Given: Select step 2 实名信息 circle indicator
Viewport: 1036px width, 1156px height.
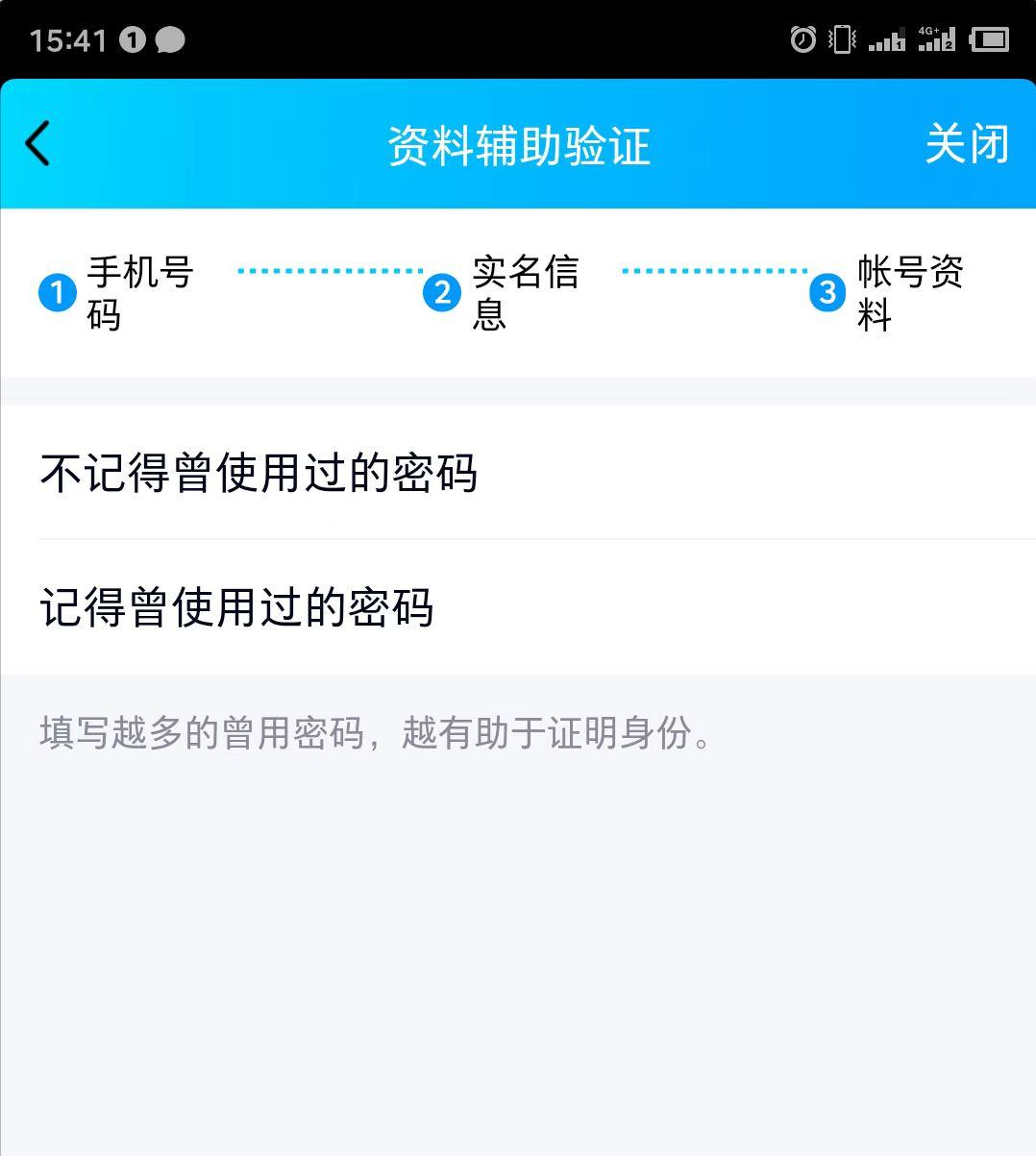Looking at the screenshot, I should click(441, 291).
